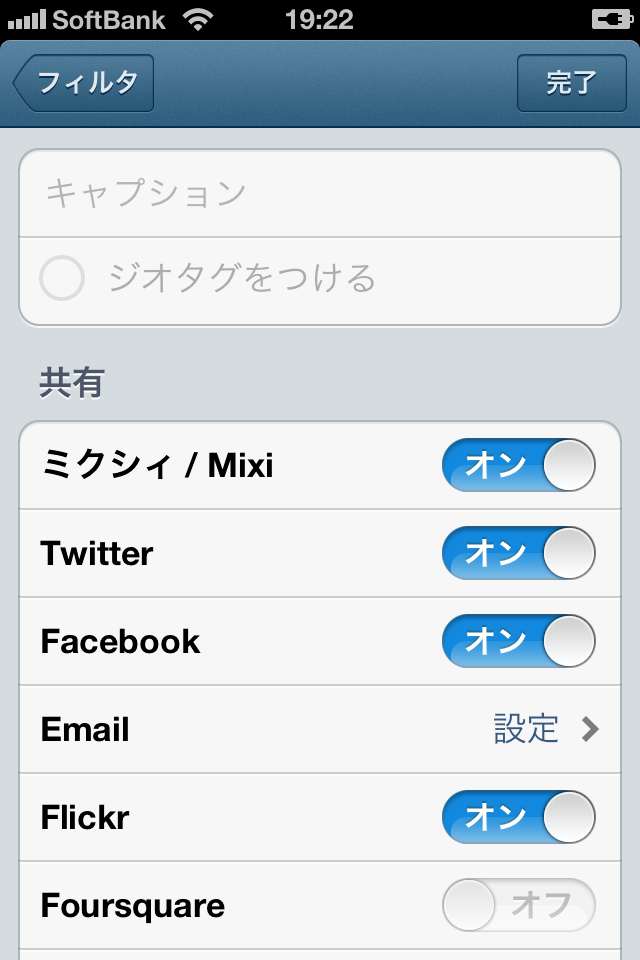This screenshot has width=640, height=960.
Task: Enable the ジオタグをつける geotag option
Action: 62,278
